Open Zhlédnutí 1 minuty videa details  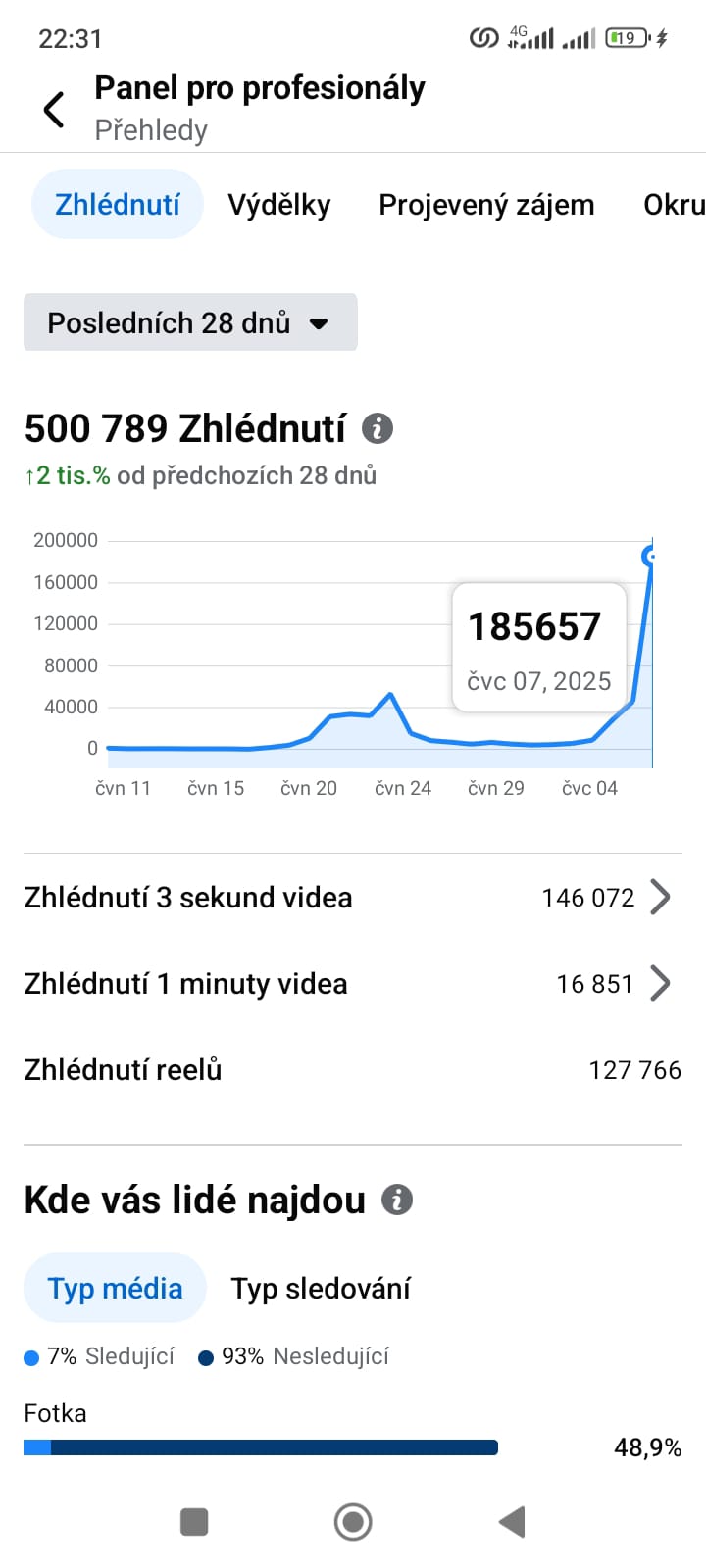pos(660,983)
